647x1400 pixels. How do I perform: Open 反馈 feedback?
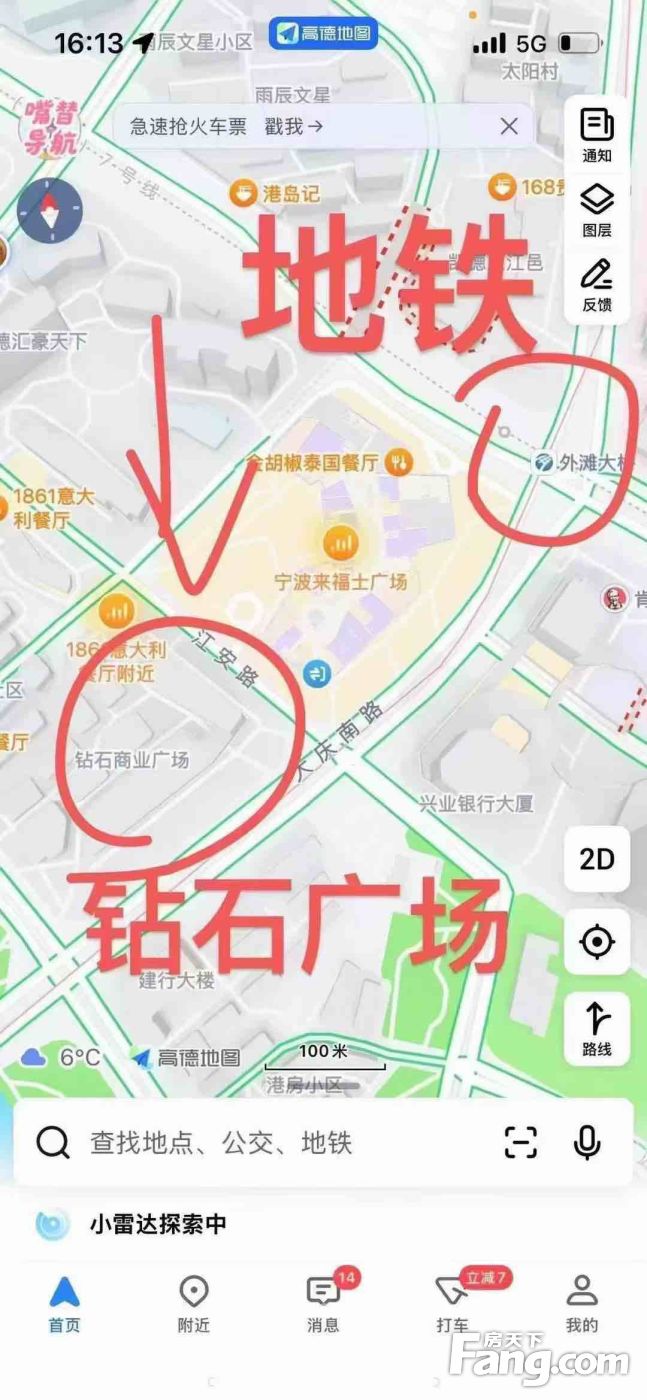tap(597, 285)
